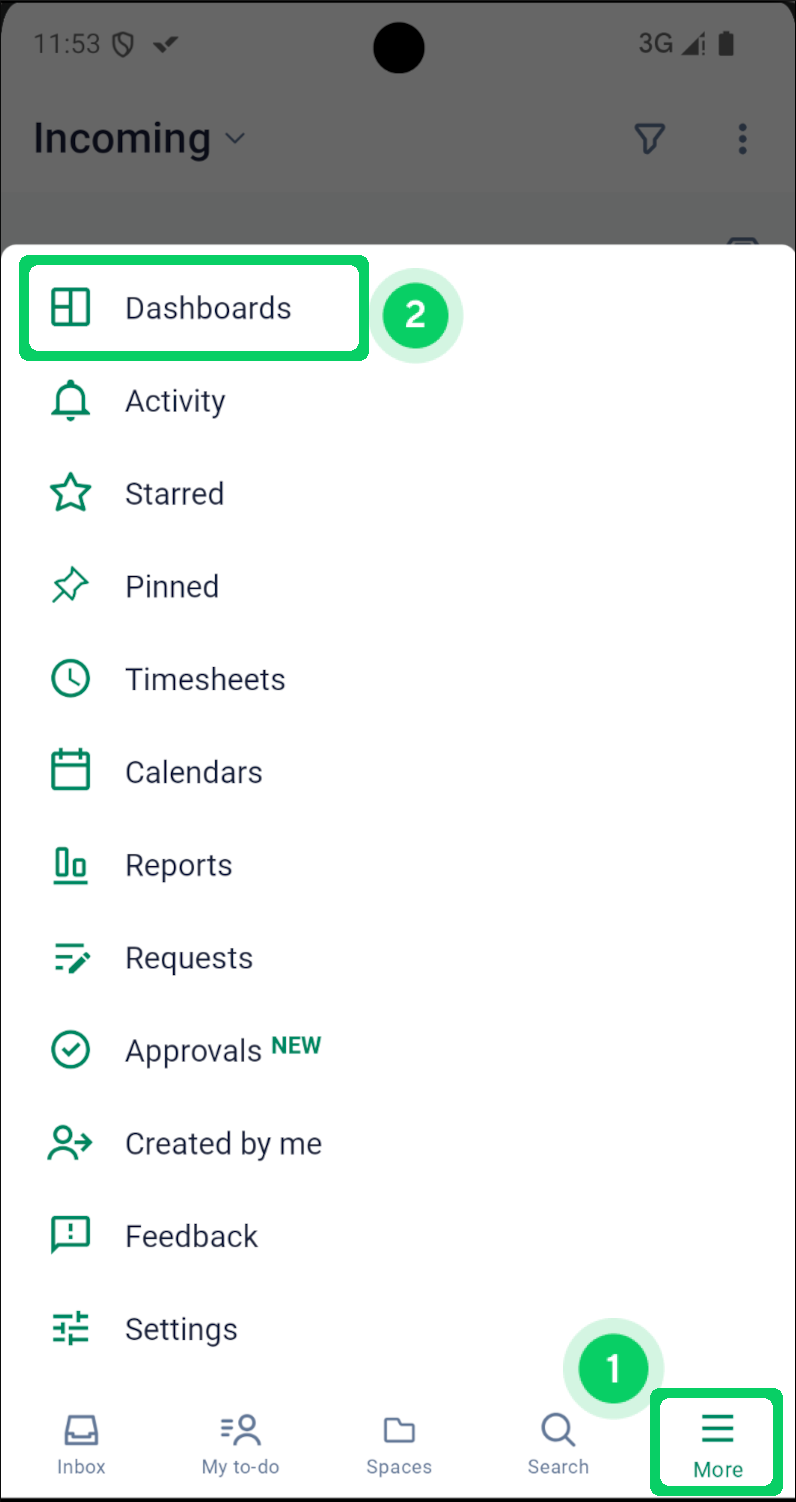Open the filter icon in the top bar
Viewport: 796px width, 1502px height.
[650, 139]
